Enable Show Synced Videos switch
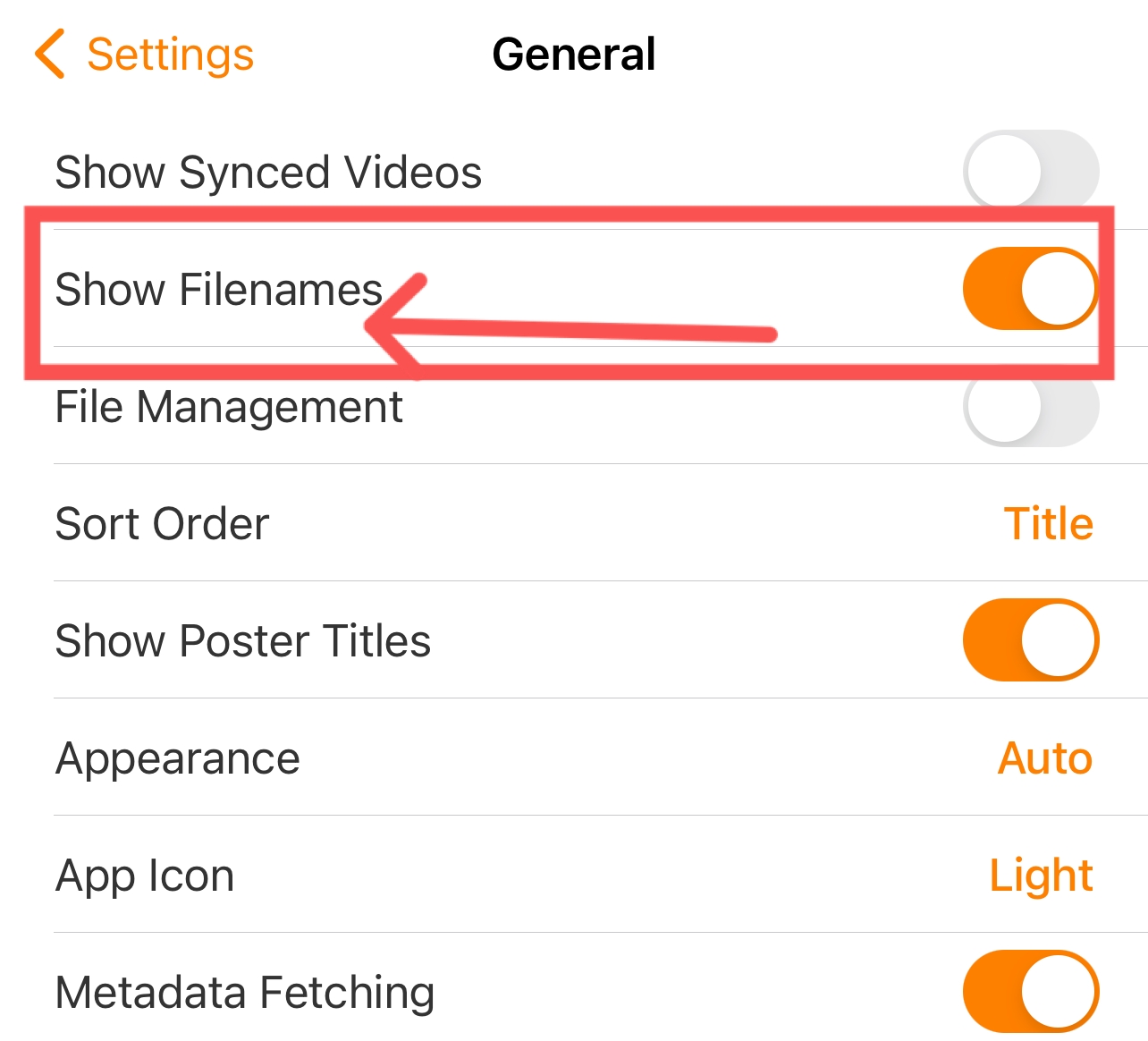The height and width of the screenshot is (1041, 1148). [1030, 171]
